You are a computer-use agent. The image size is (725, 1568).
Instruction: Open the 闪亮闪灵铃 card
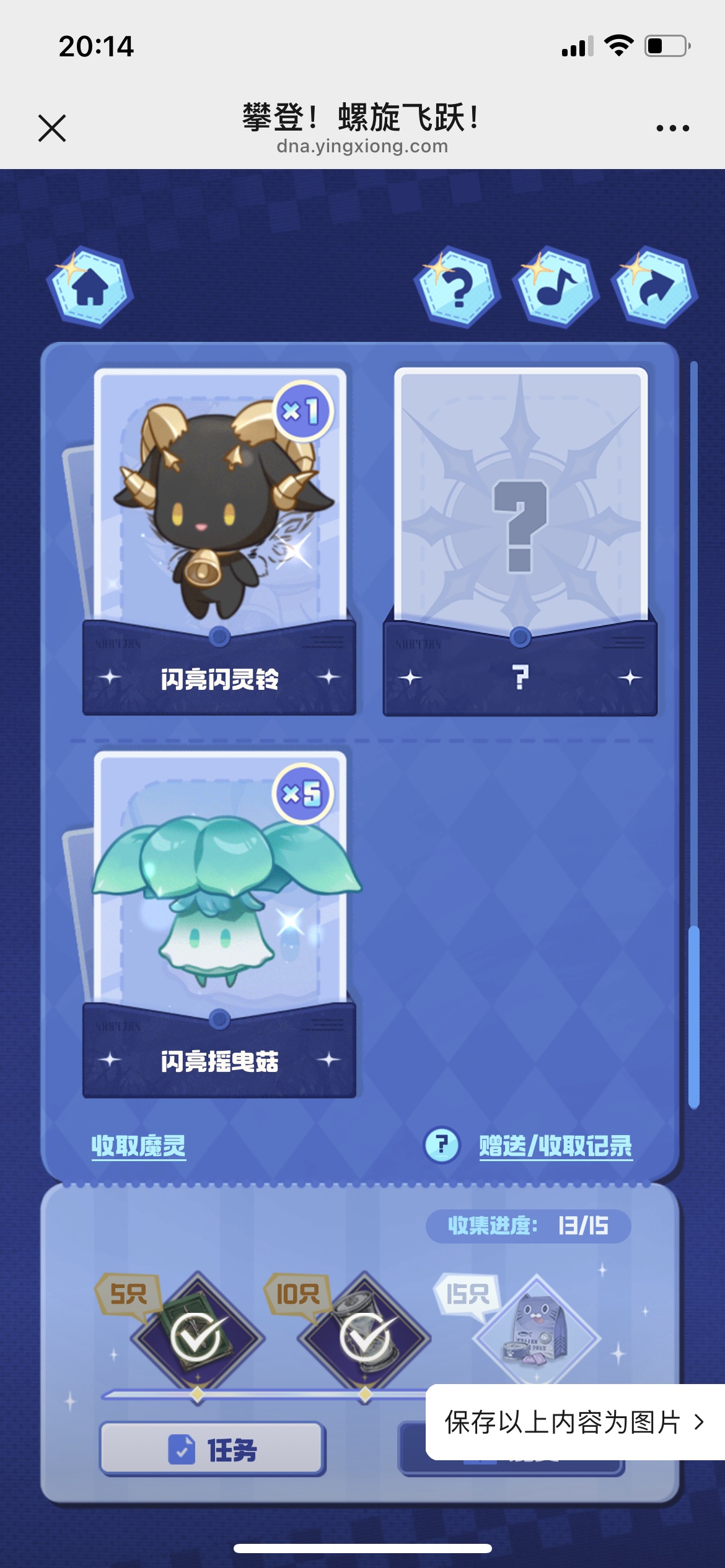[x=219, y=539]
